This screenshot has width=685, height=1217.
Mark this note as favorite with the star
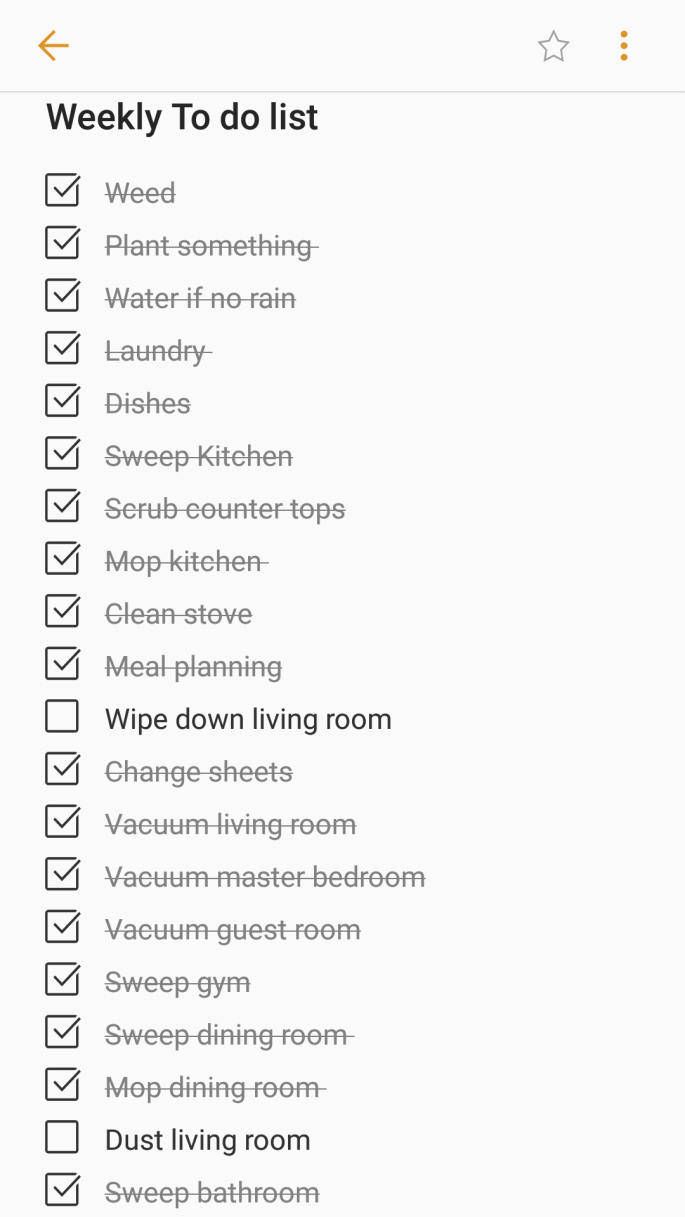(x=553, y=46)
